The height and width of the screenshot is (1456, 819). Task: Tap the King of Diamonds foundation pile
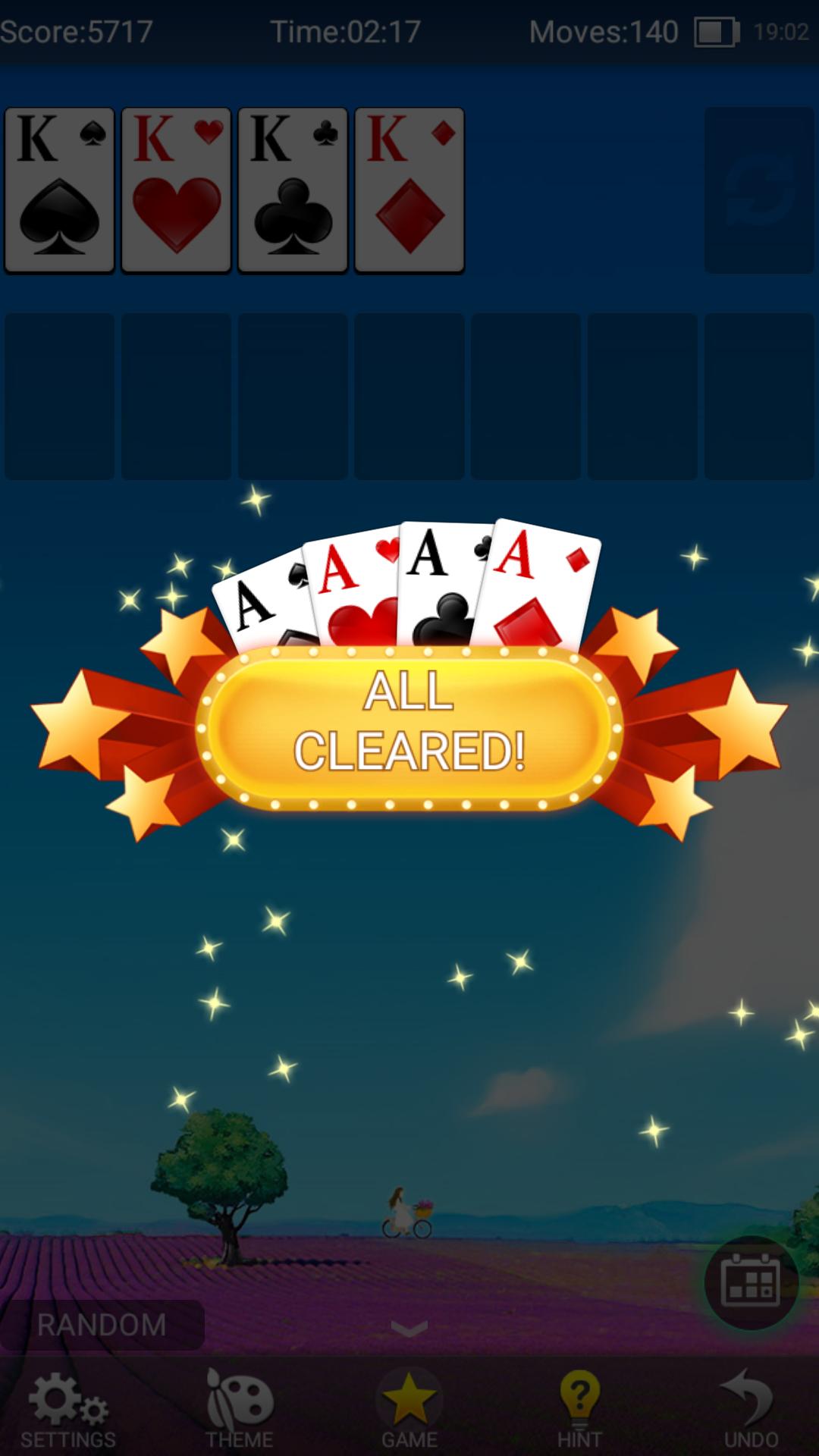pyautogui.click(x=409, y=190)
